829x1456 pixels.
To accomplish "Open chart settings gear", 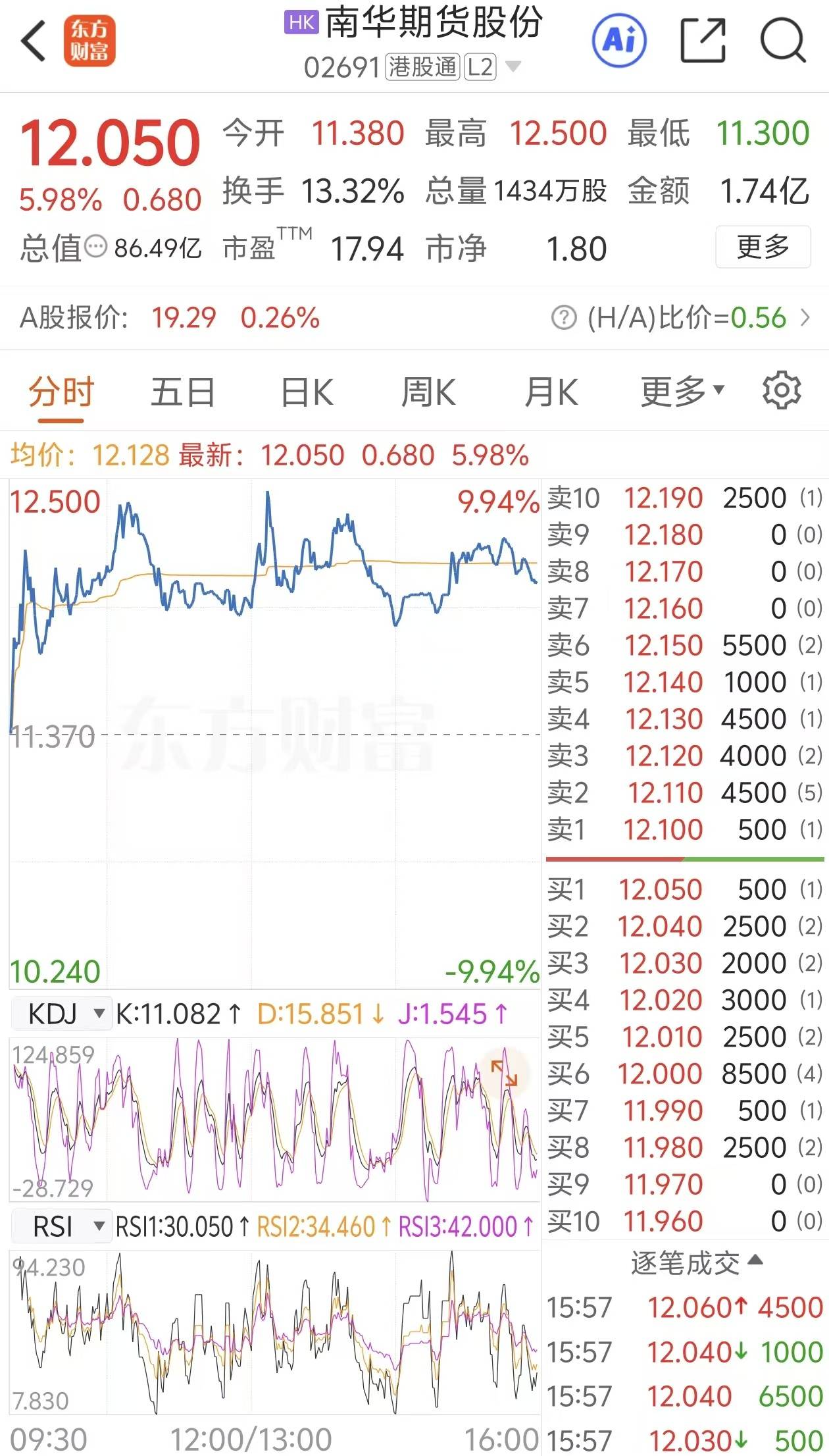I will click(x=781, y=391).
